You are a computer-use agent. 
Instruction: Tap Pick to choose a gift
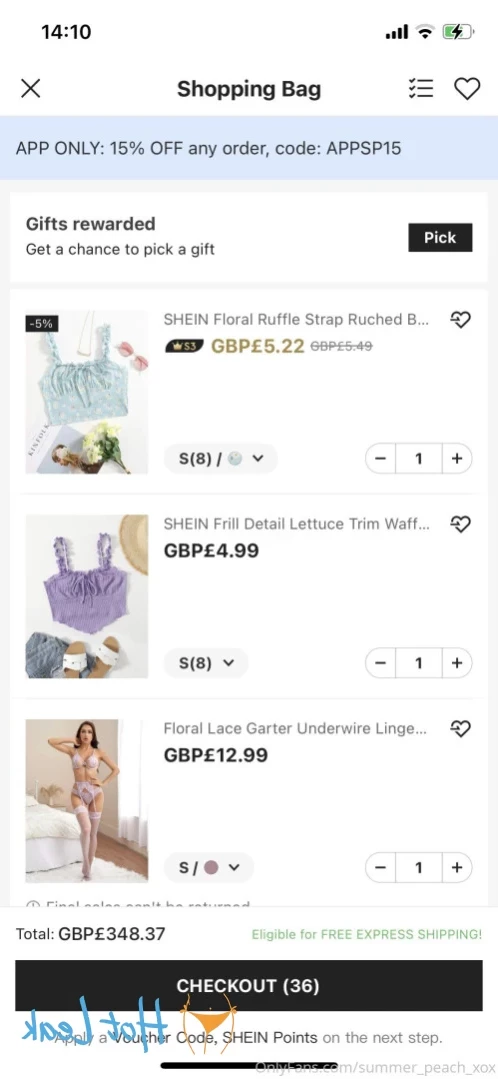440,237
